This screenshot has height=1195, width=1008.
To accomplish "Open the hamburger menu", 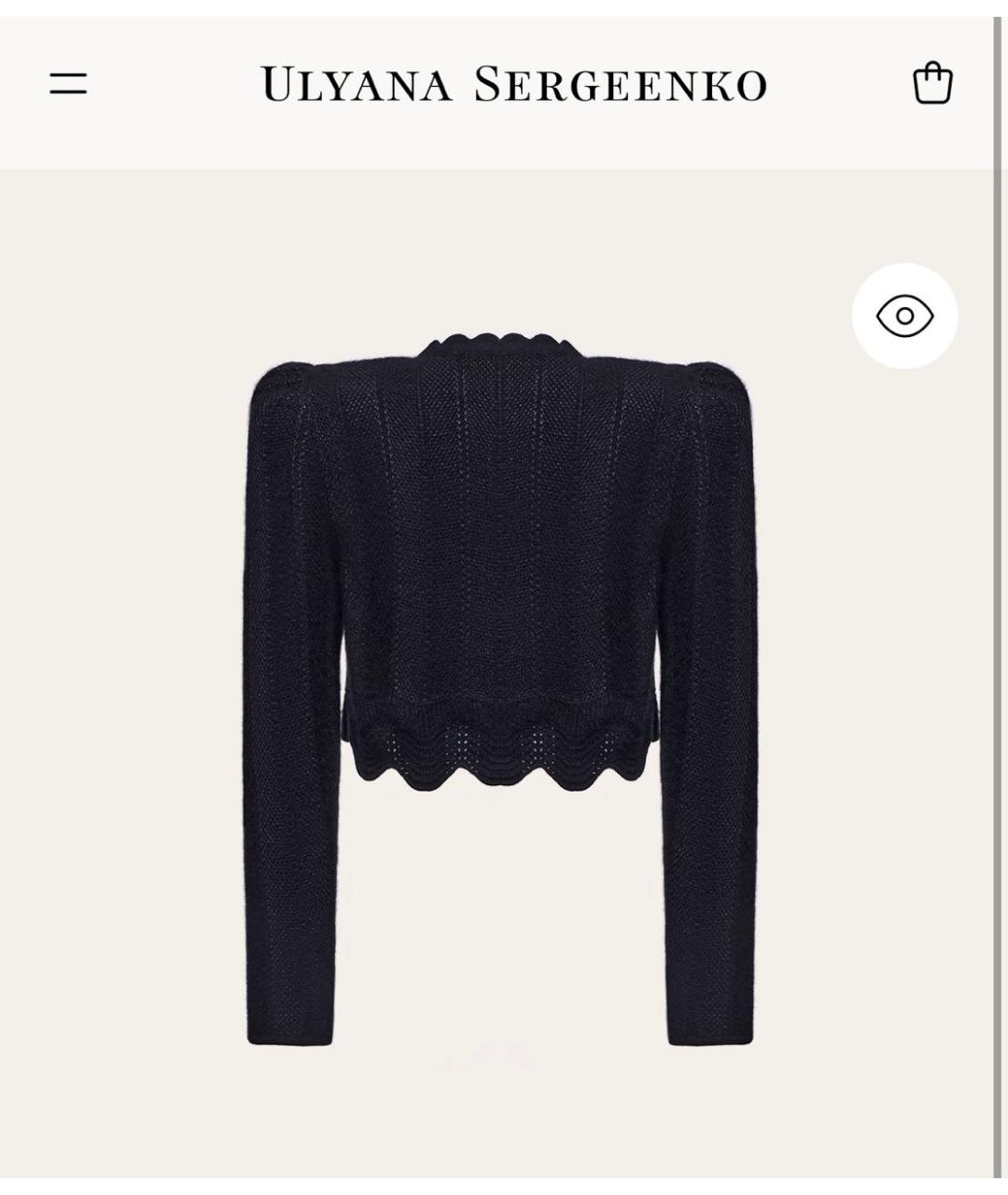I will pyautogui.click(x=68, y=84).
